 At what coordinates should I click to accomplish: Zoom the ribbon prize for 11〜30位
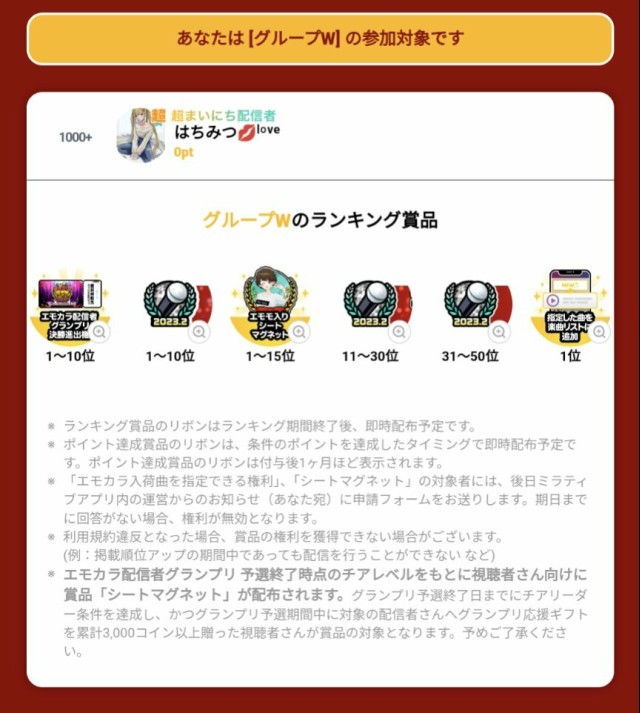coord(400,332)
